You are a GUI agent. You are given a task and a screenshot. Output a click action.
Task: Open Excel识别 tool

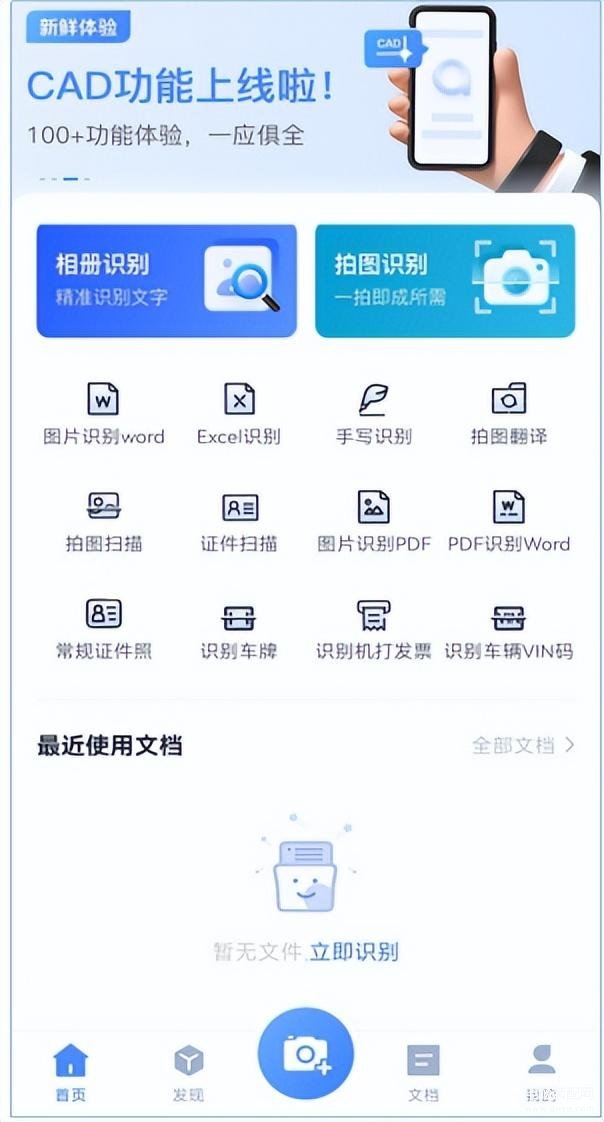click(239, 413)
